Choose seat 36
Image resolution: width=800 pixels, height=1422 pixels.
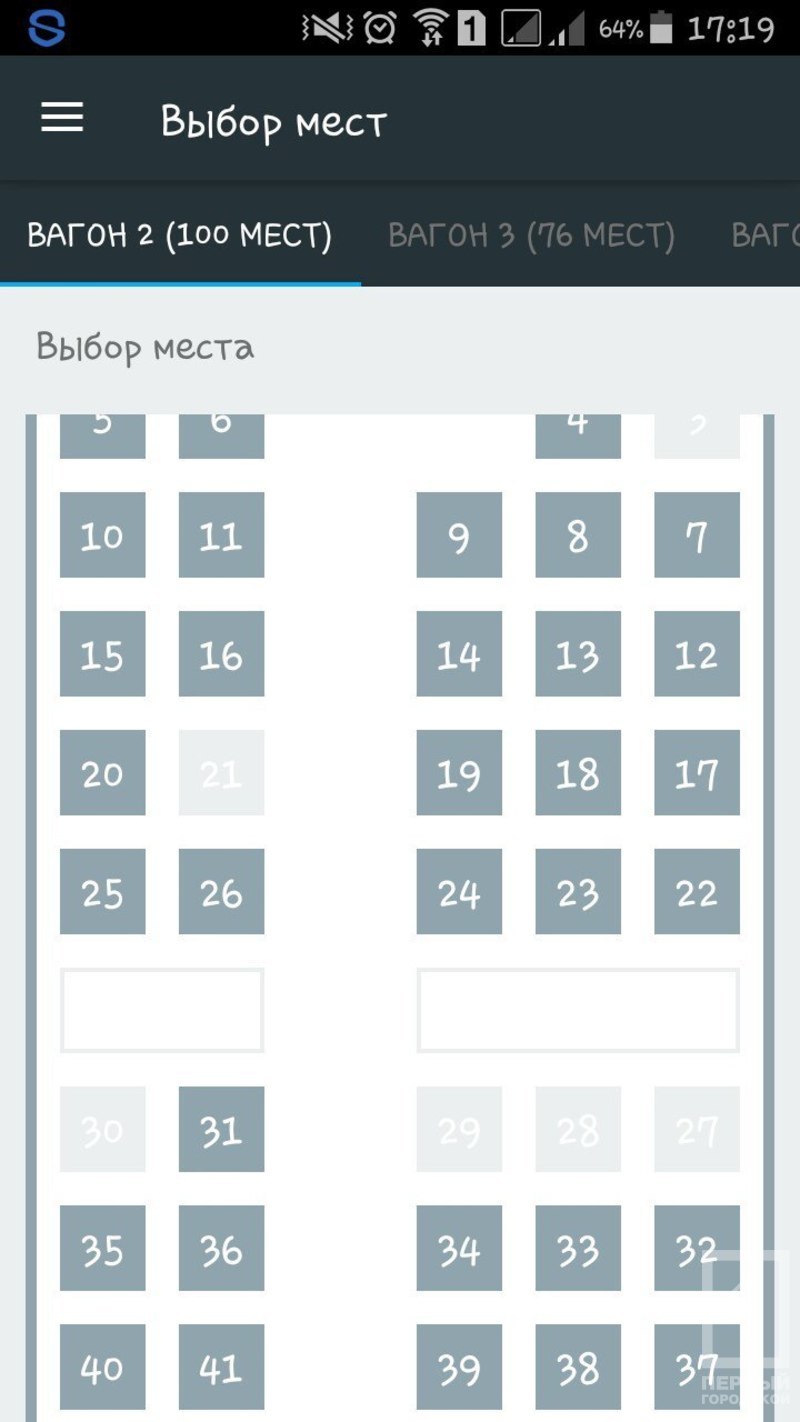[221, 1249]
